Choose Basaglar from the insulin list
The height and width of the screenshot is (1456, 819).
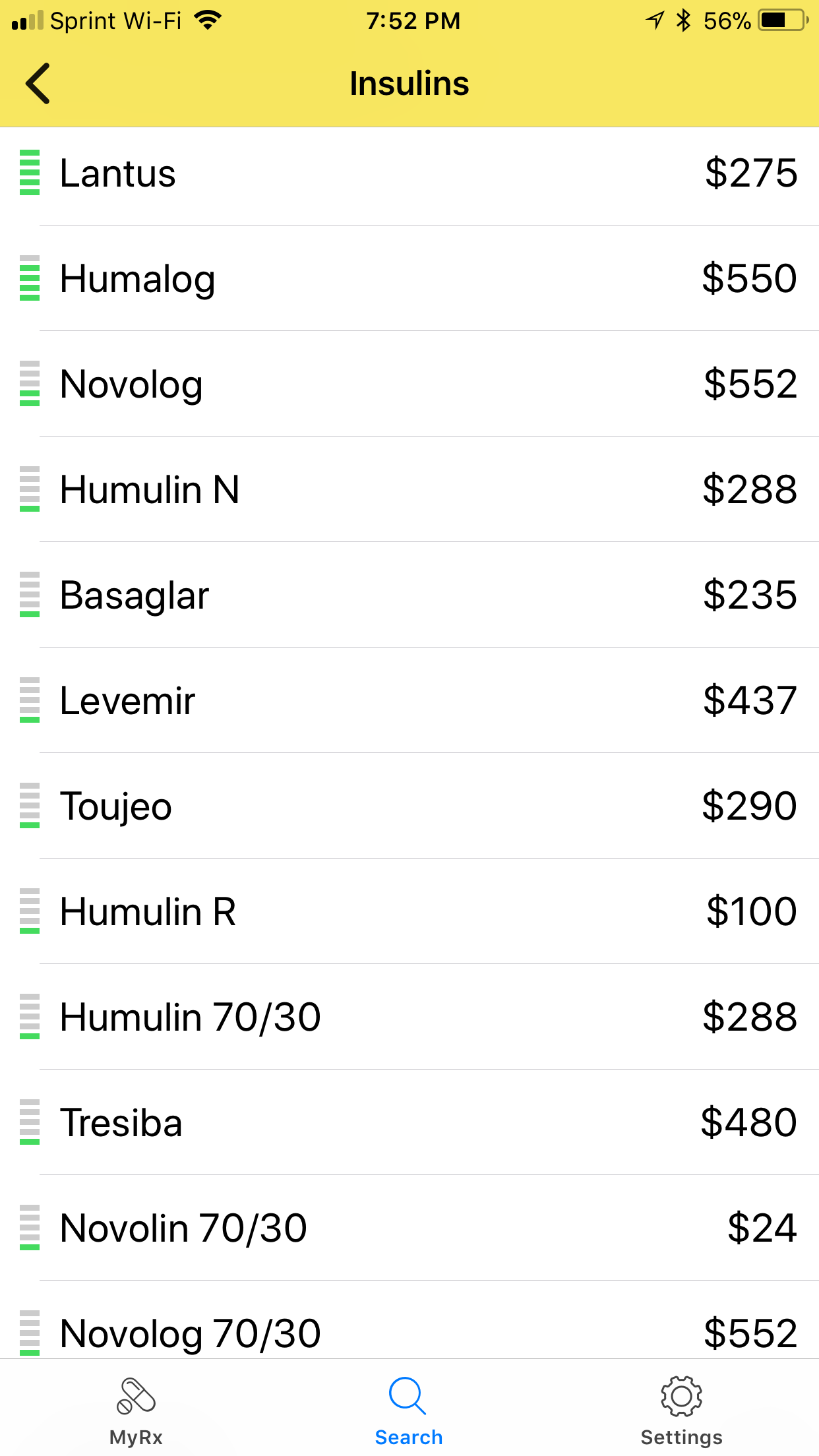409,595
